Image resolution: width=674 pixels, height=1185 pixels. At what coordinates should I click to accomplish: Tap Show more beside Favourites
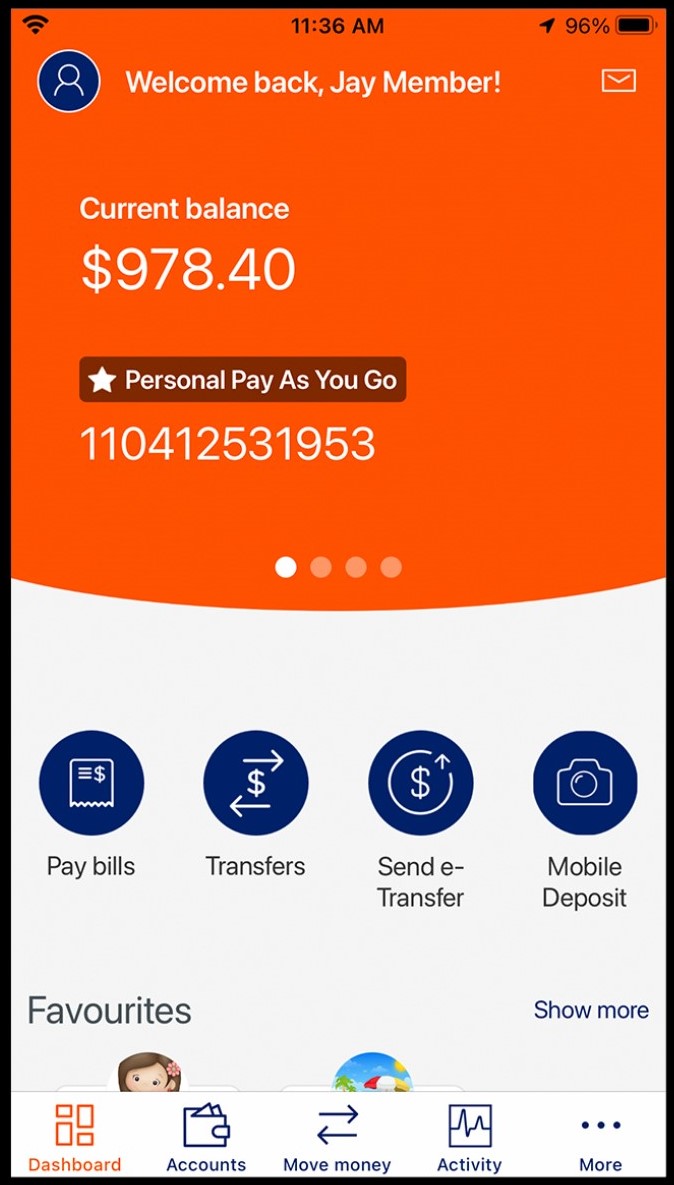pos(591,1010)
